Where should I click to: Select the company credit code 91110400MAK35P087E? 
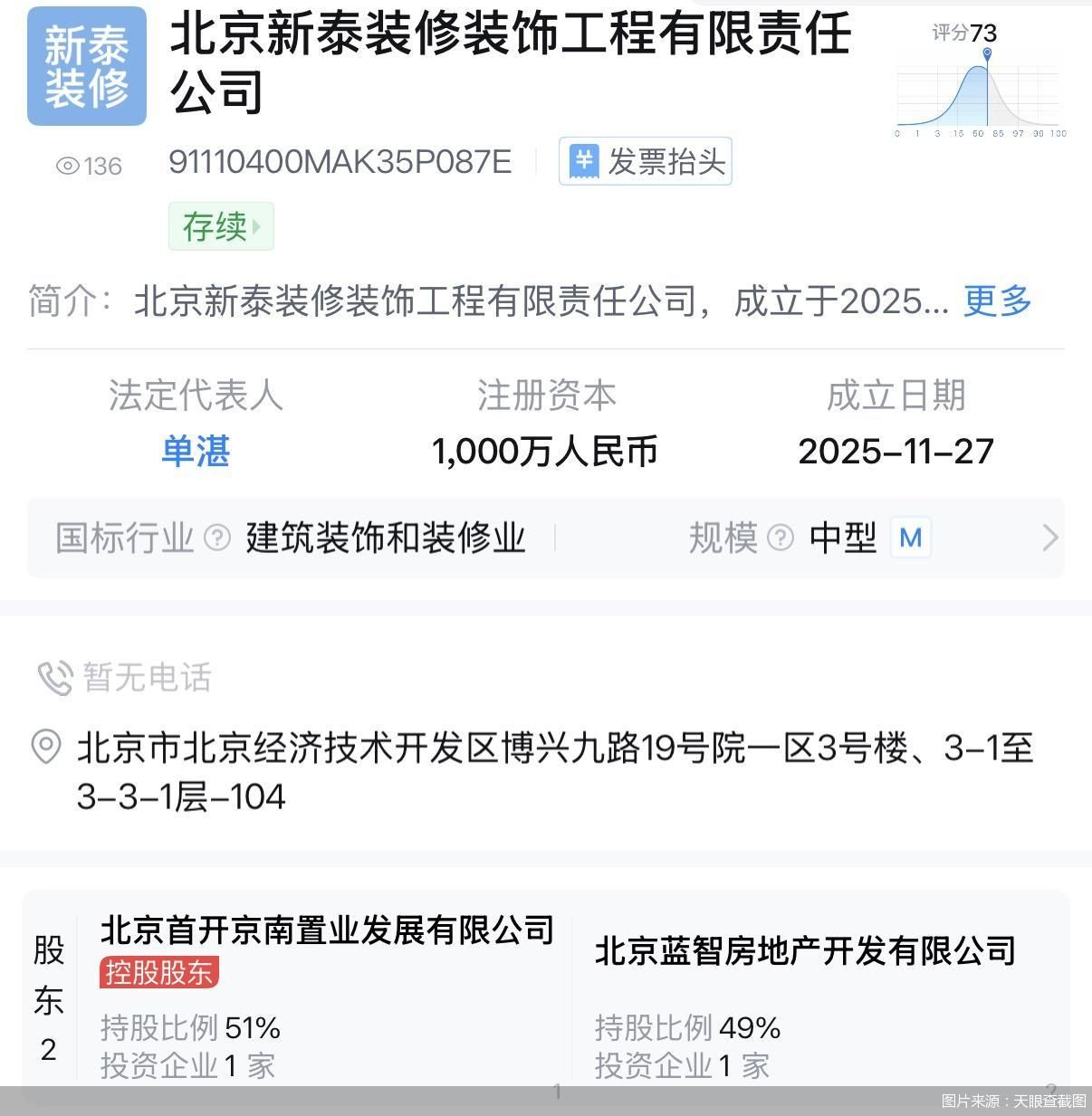click(341, 161)
